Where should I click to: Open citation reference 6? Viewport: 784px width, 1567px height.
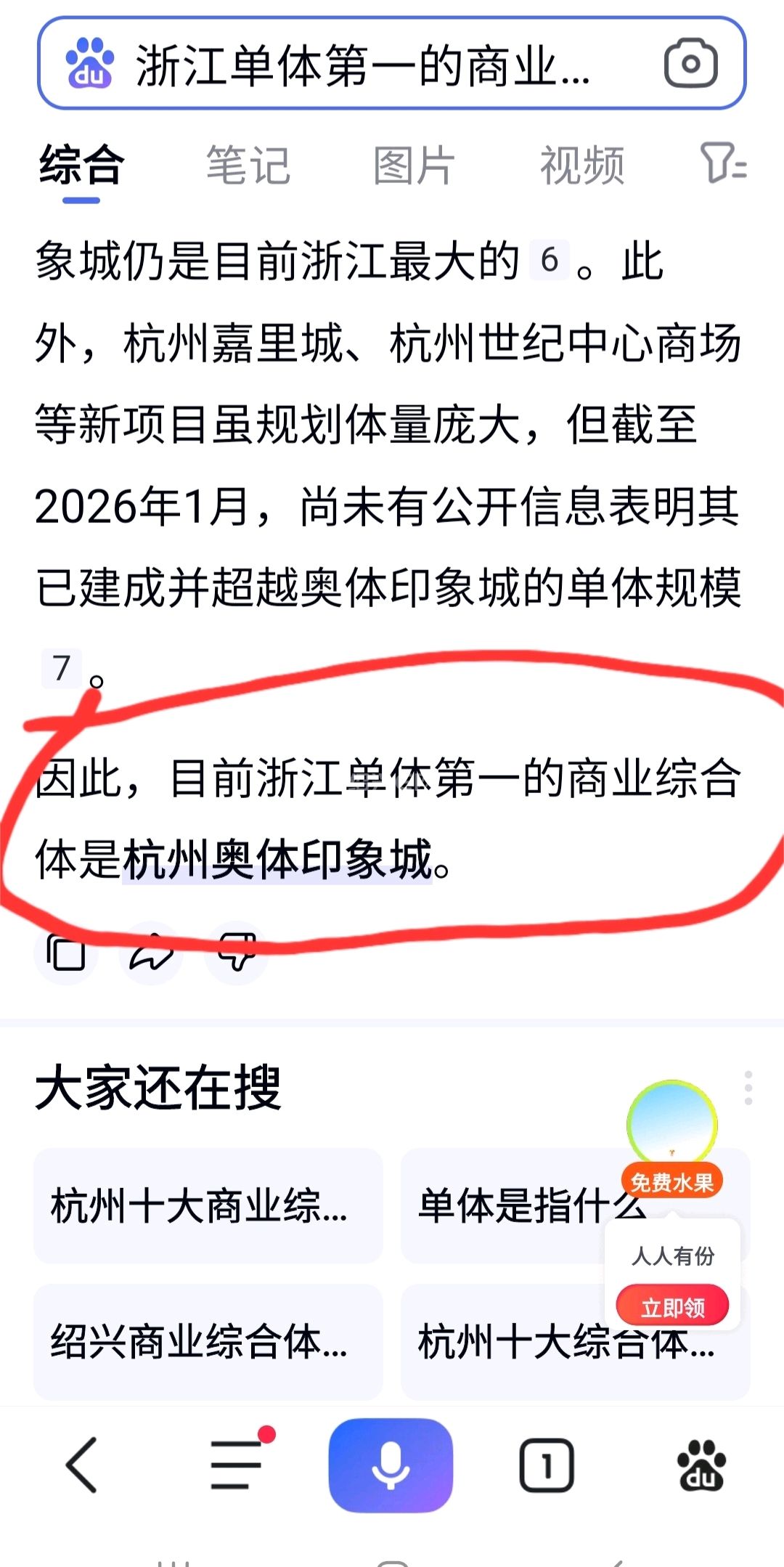pyautogui.click(x=550, y=260)
